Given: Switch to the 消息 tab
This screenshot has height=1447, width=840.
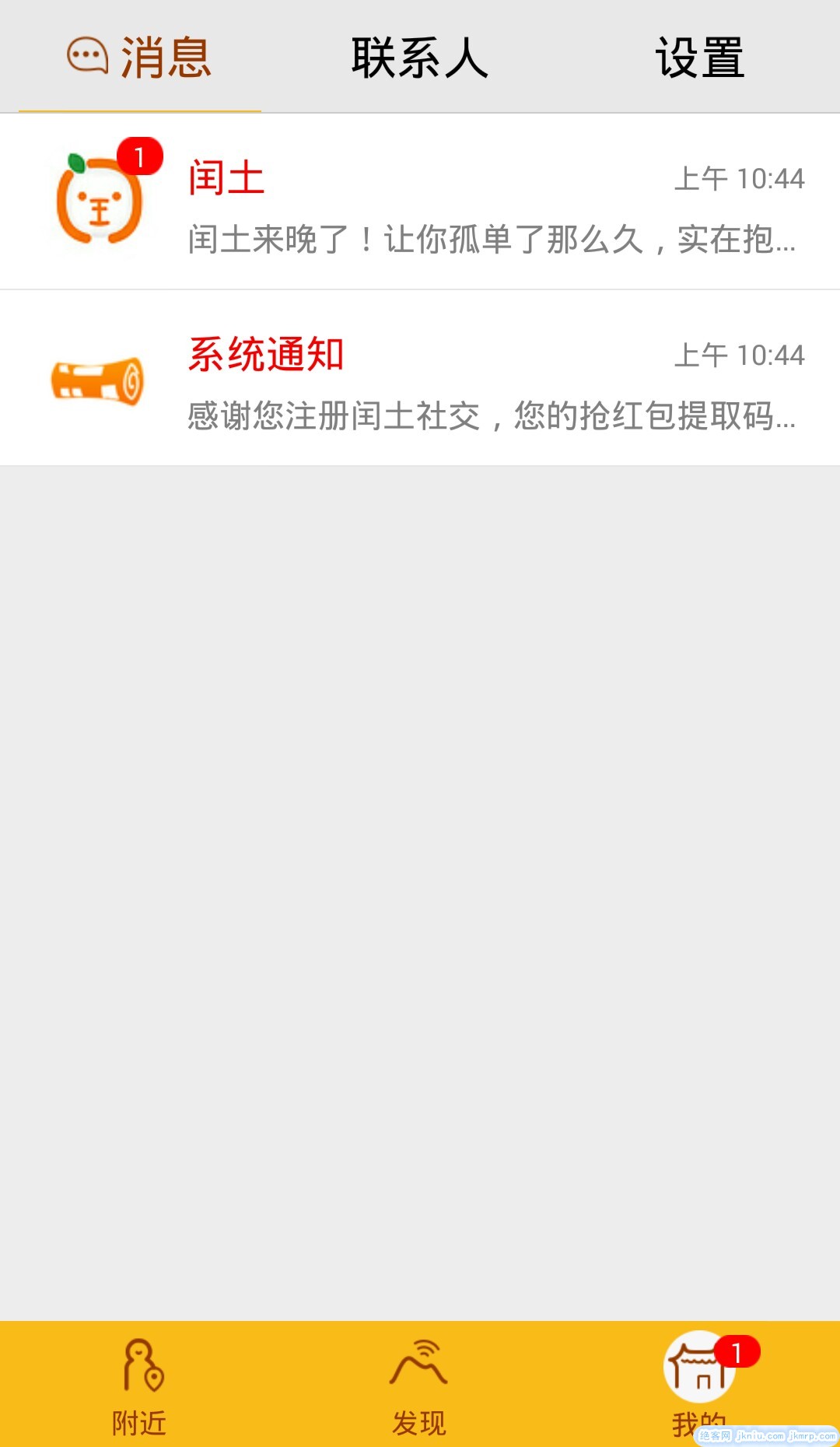Looking at the screenshot, I should 140,58.
